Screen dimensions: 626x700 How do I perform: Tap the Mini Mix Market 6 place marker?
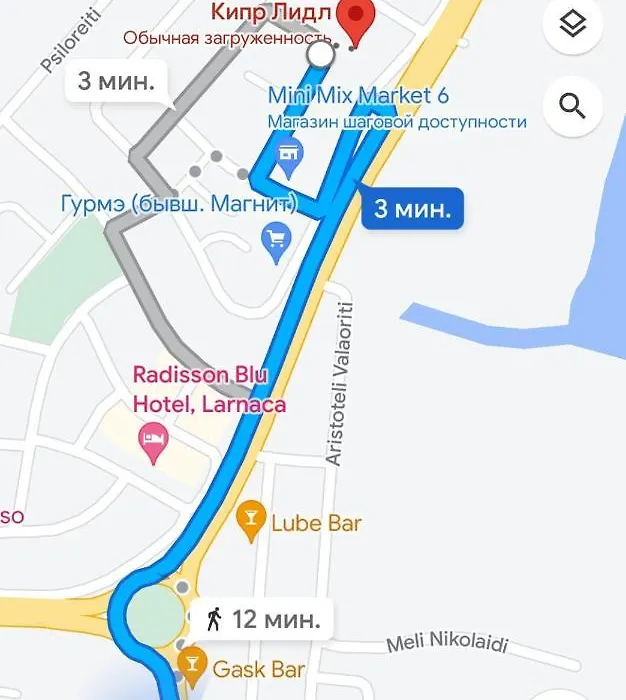[290, 153]
